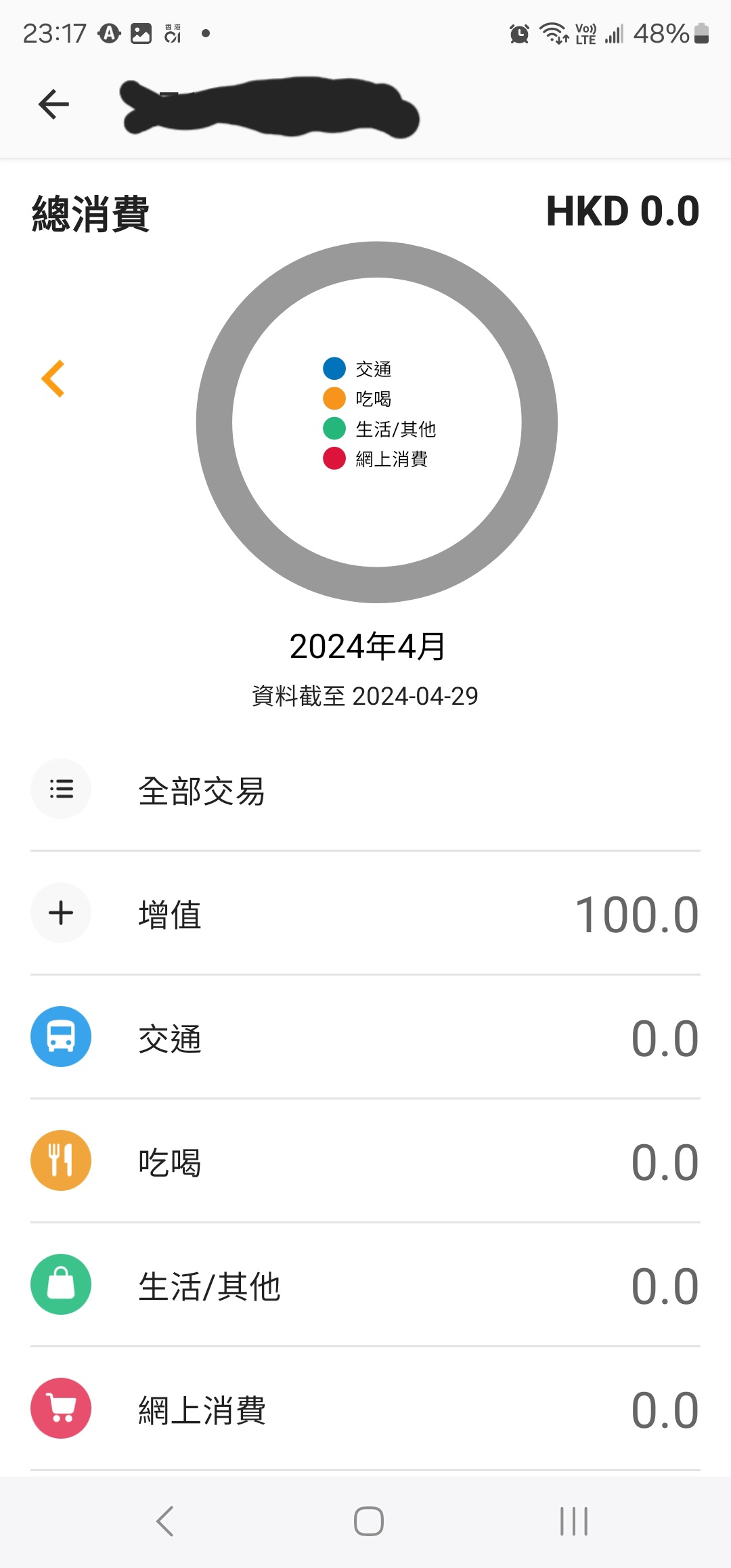The height and width of the screenshot is (1568, 731).
Task: Tap the system home button
Action: pyautogui.click(x=368, y=1521)
